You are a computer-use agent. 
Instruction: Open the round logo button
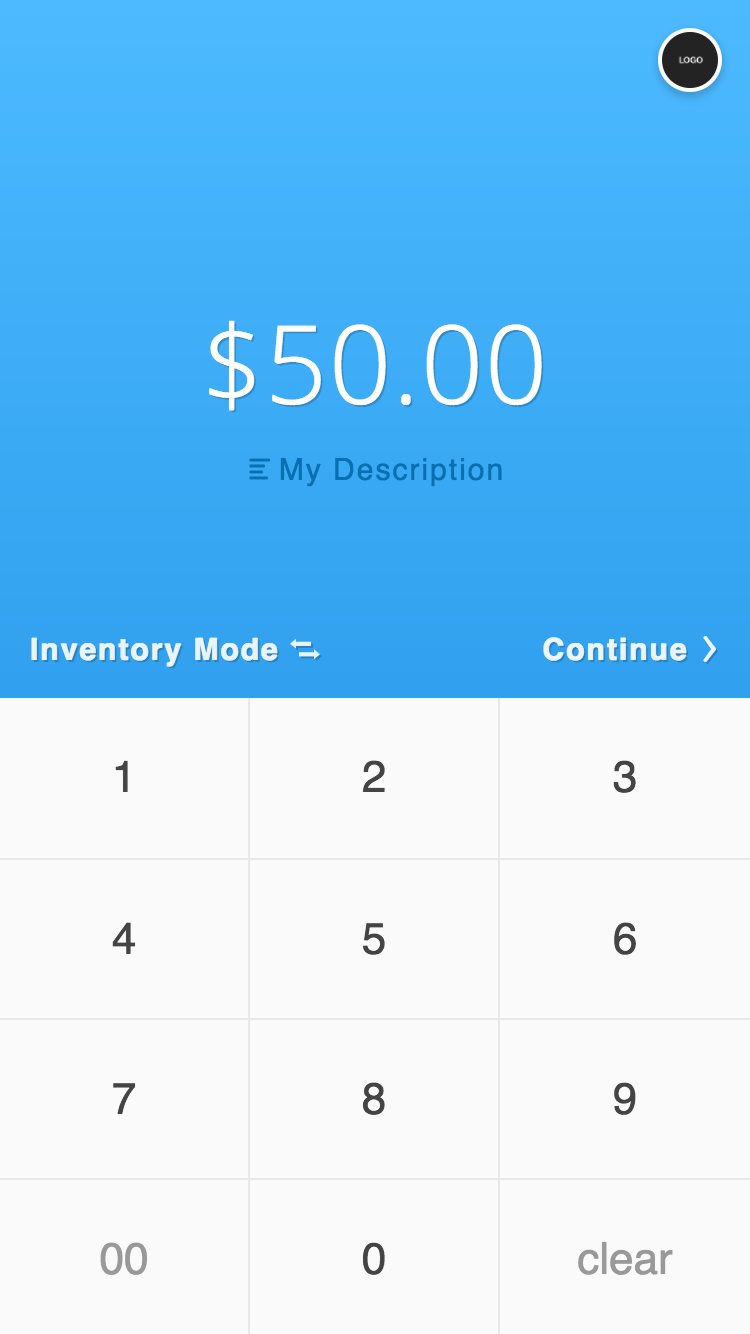[x=690, y=60]
